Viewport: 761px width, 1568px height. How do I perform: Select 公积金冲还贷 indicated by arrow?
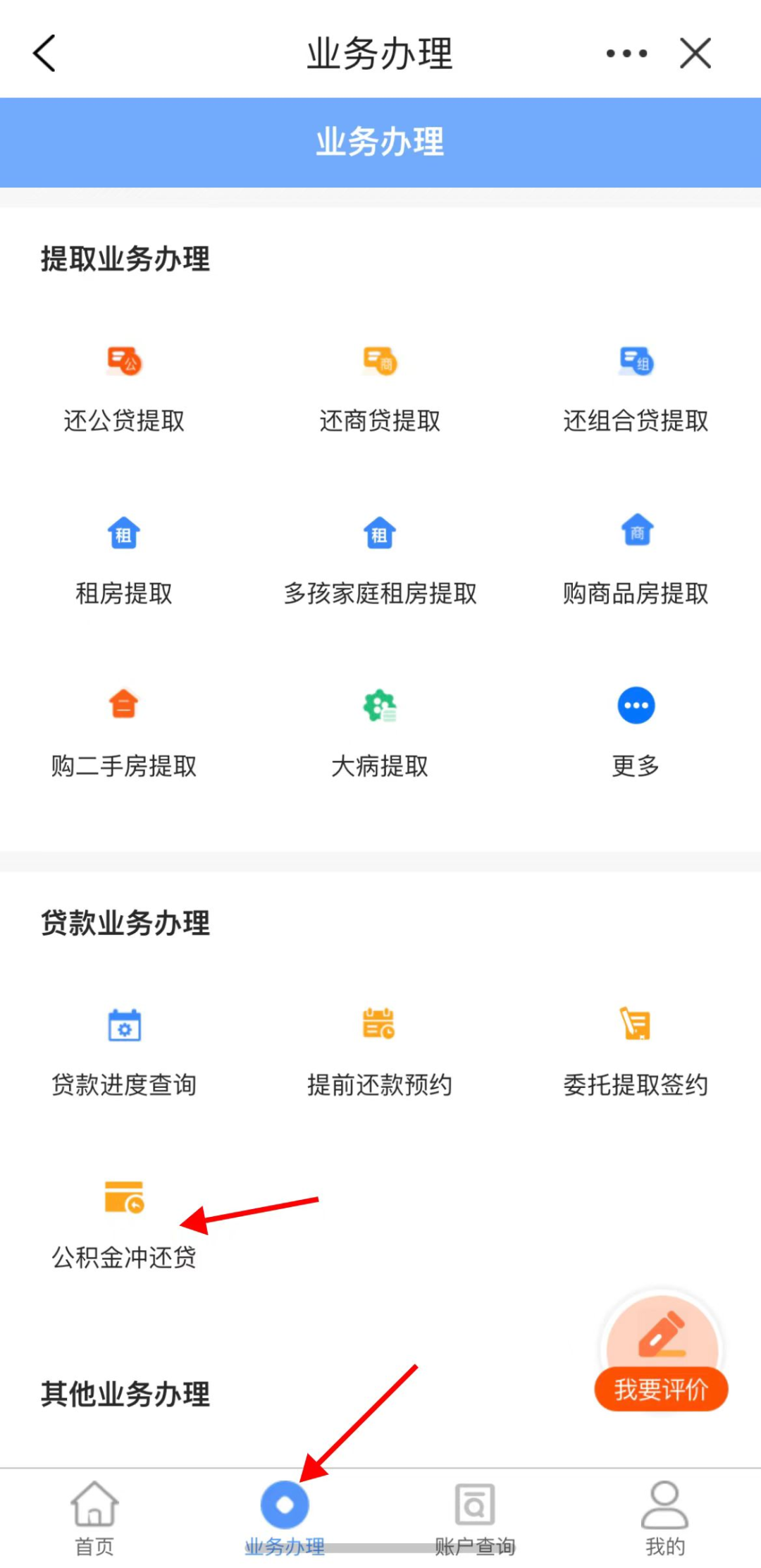point(123,1220)
